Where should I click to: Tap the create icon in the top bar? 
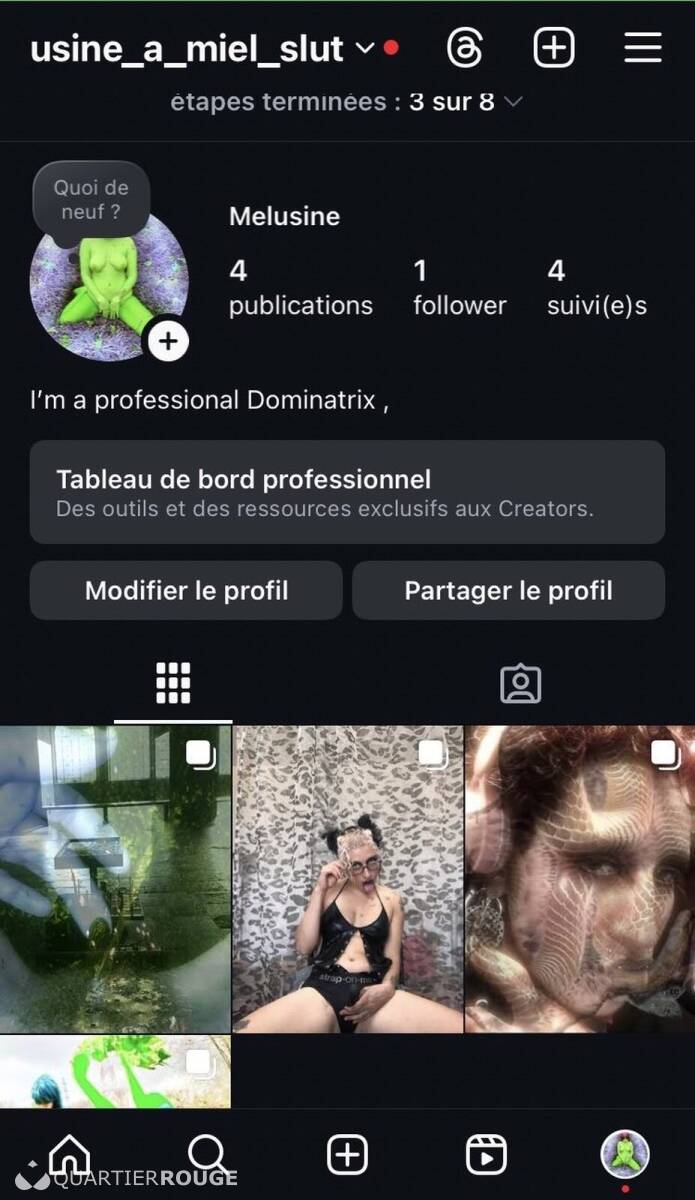[x=553, y=48]
